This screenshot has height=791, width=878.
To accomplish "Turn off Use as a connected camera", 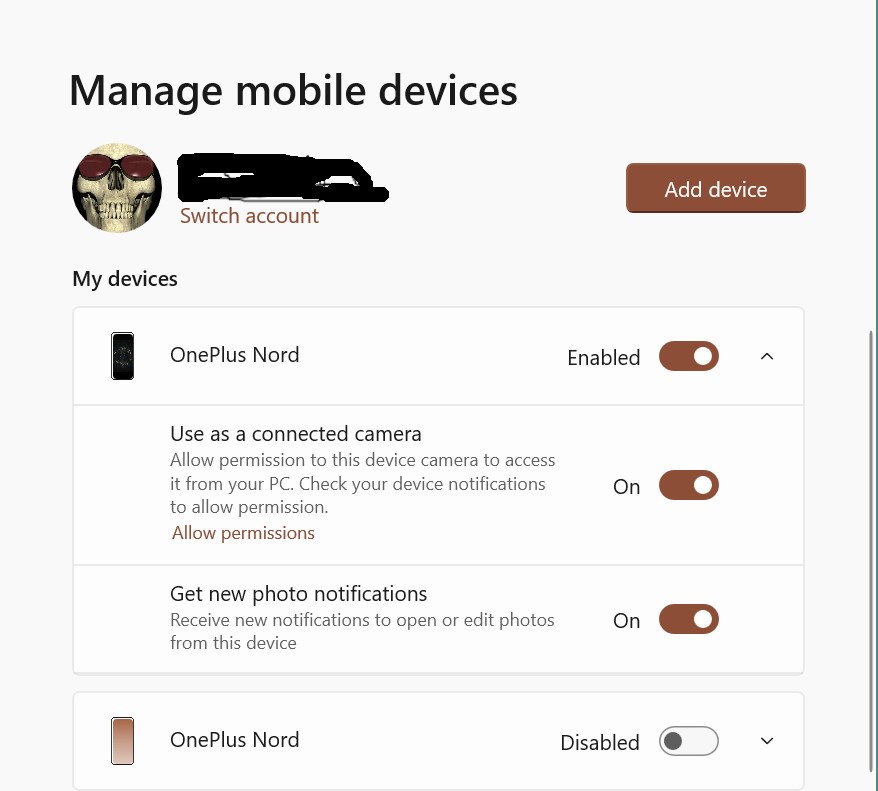I will (x=688, y=486).
